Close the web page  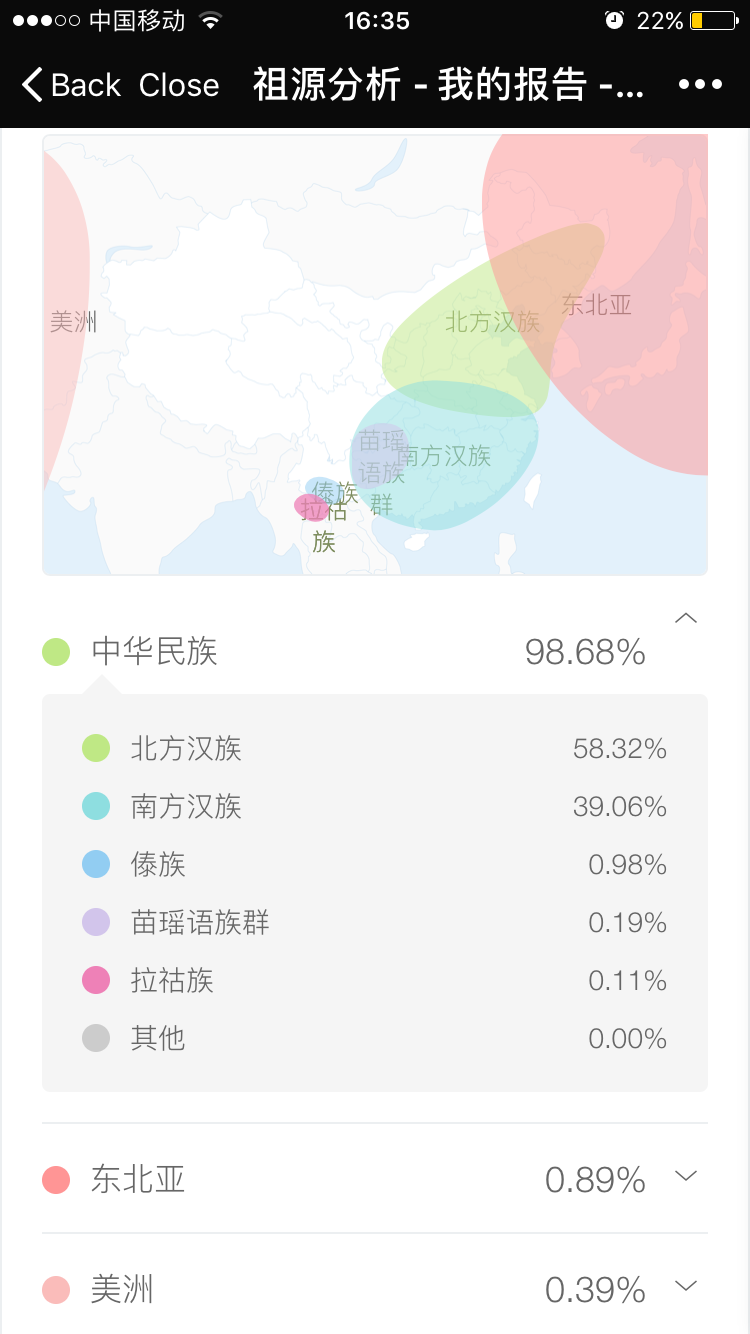[179, 85]
